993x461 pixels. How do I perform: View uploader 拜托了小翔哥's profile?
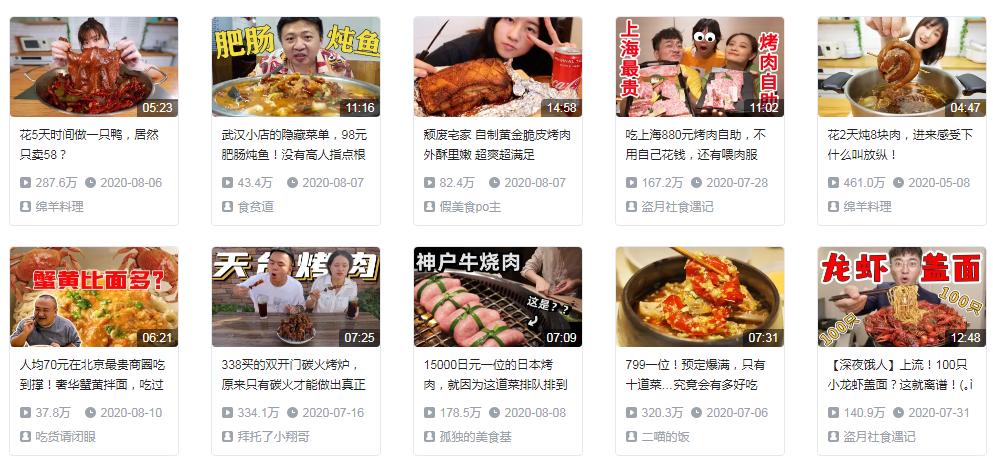[273, 436]
